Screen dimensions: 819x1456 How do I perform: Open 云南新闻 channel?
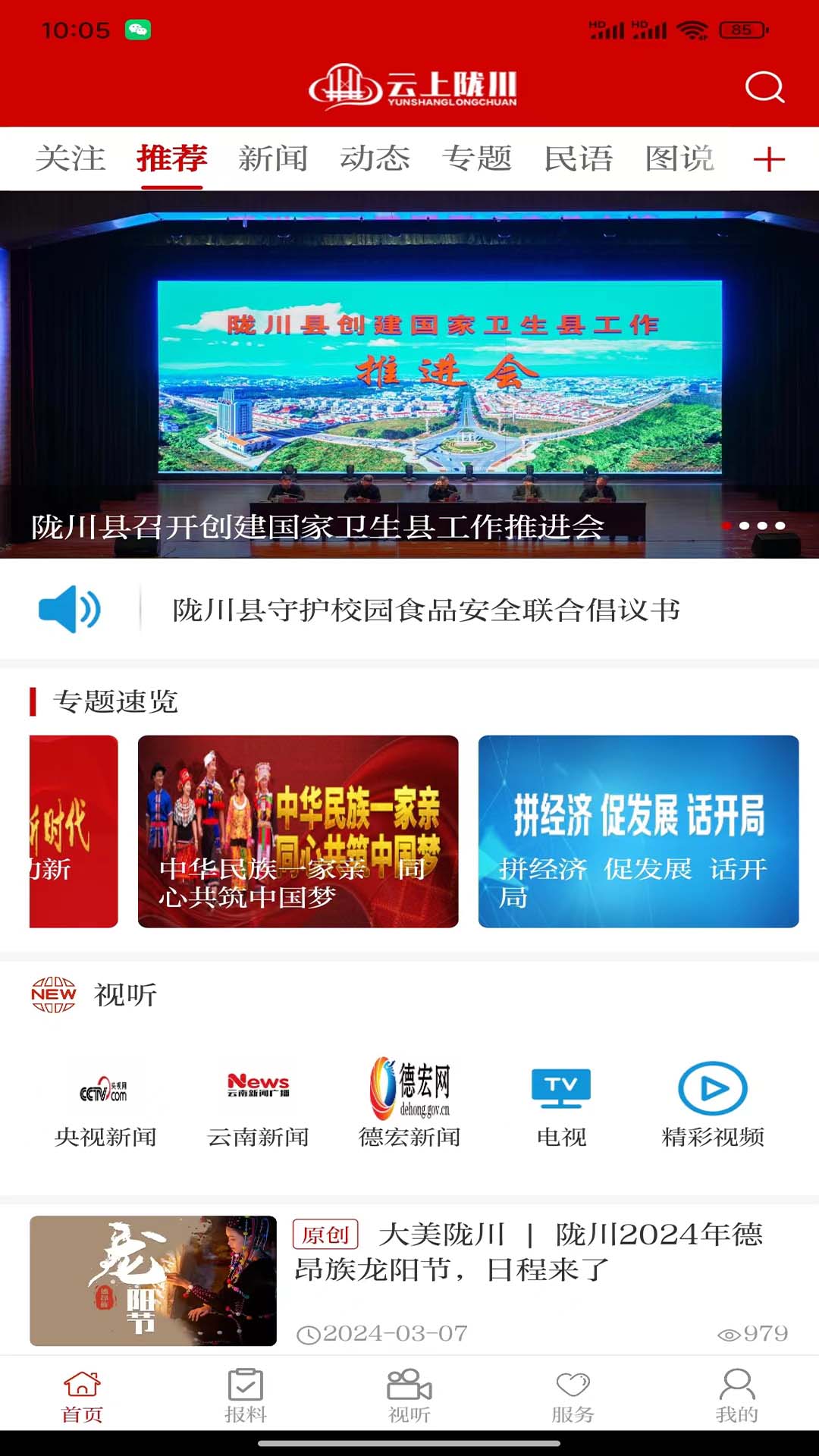(x=259, y=1103)
